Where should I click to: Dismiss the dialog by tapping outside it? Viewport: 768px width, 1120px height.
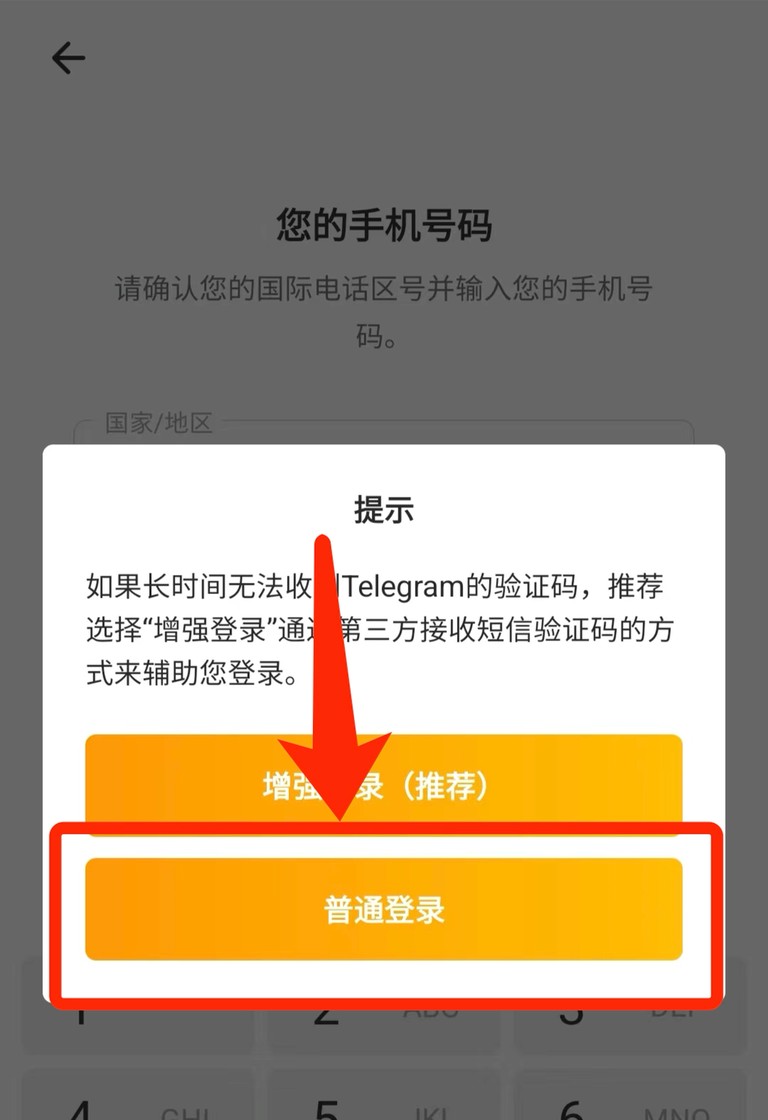pos(383,150)
